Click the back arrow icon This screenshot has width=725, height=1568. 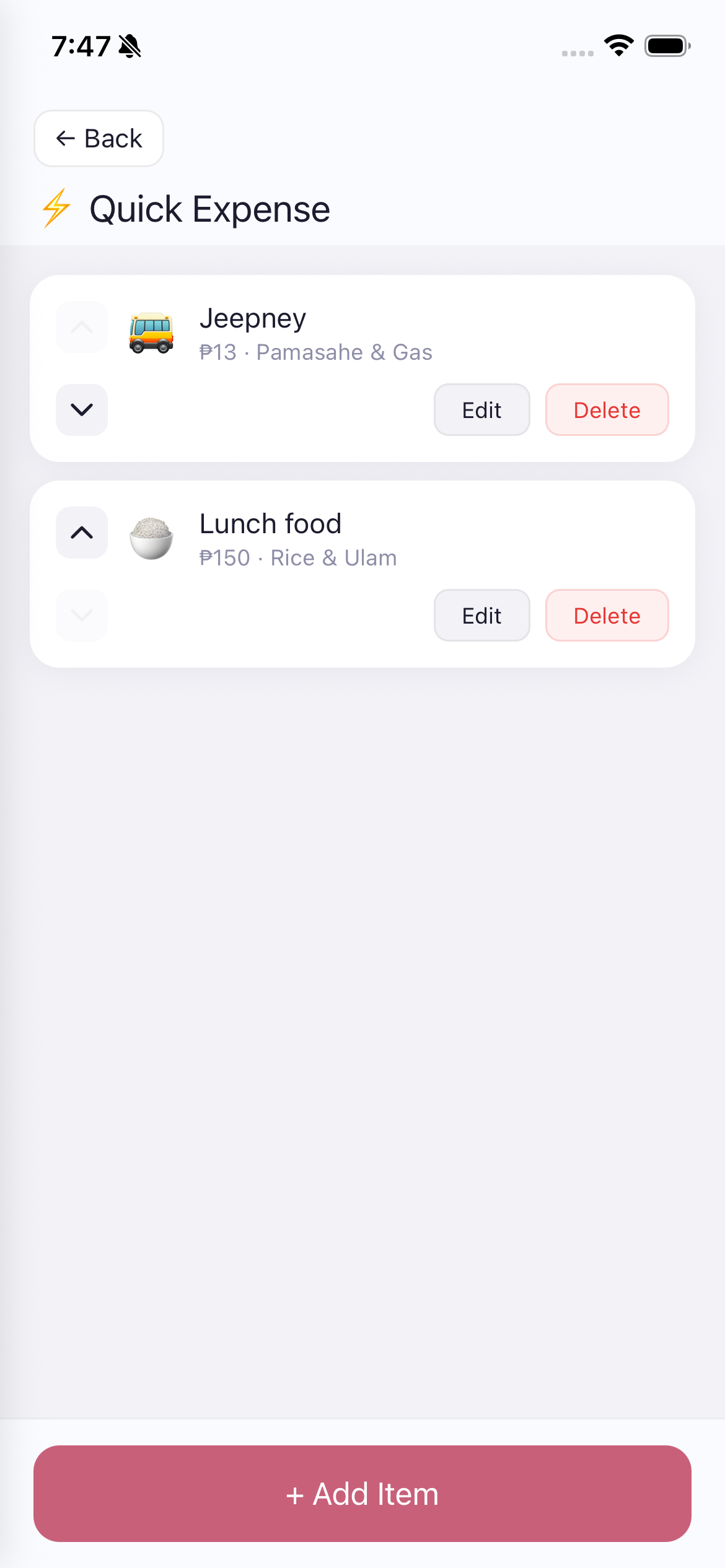click(64, 139)
